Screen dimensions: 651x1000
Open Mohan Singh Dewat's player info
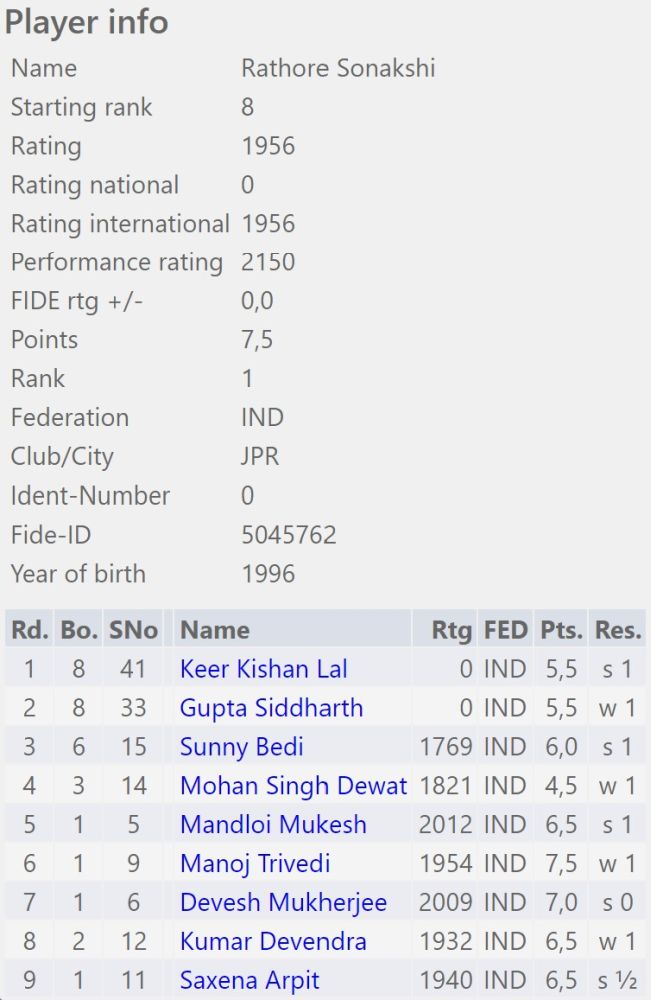(x=293, y=786)
